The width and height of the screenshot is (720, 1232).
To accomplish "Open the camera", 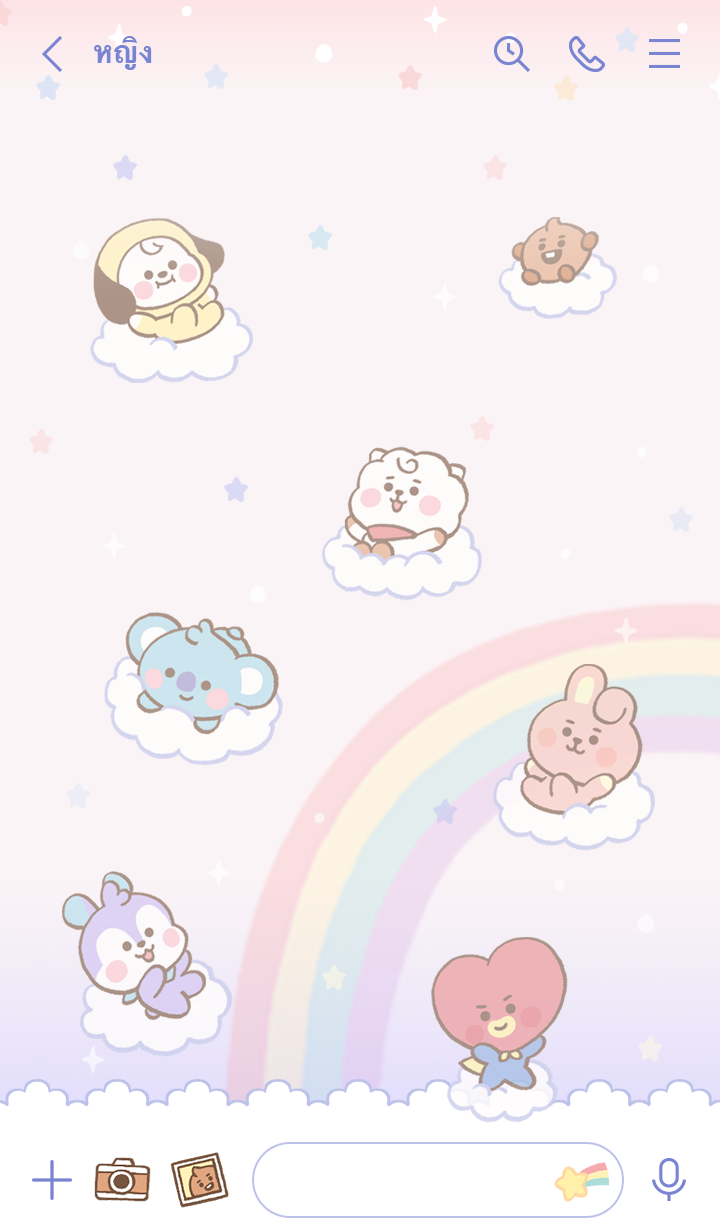I will point(122,1180).
